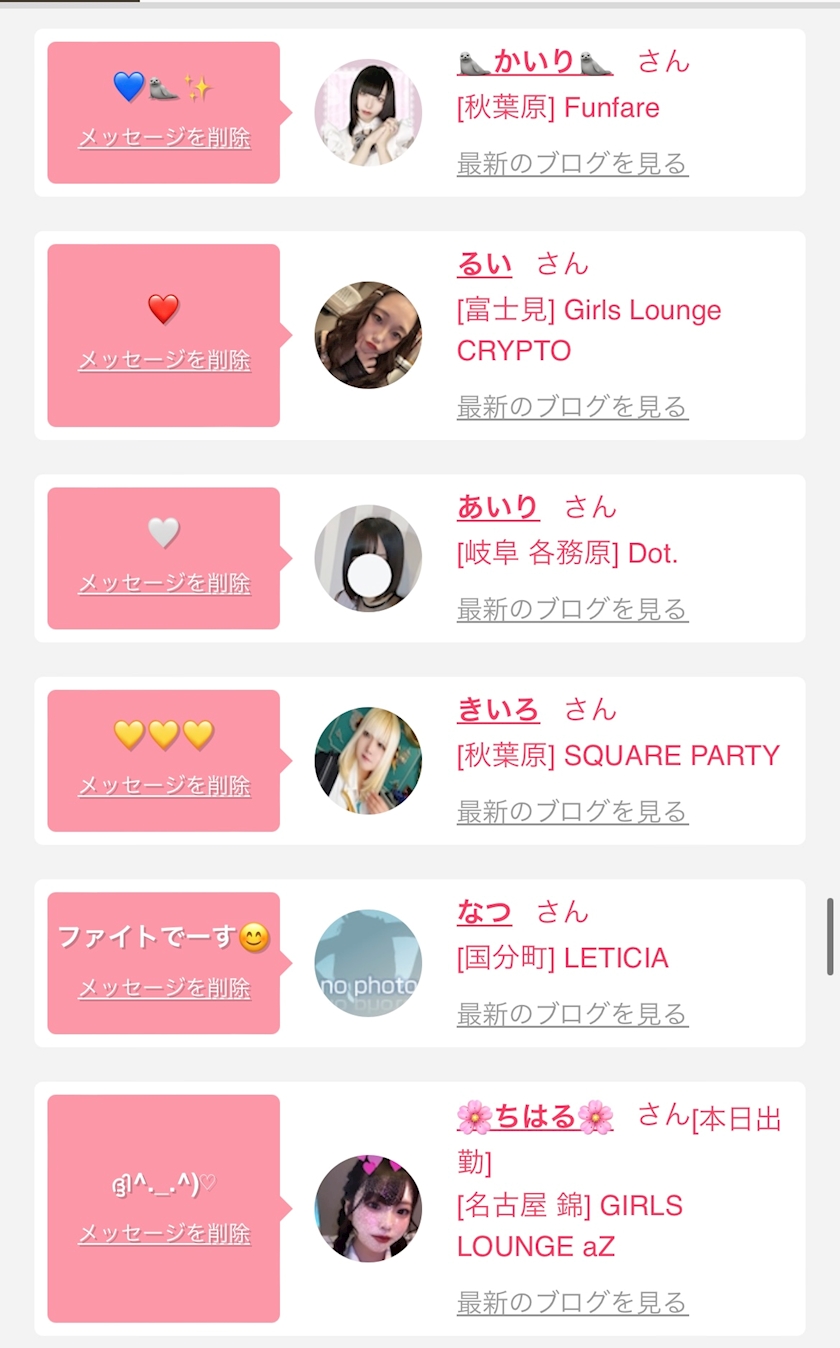Open あいり's profile name link
The width and height of the screenshot is (840, 1348).
[498, 508]
